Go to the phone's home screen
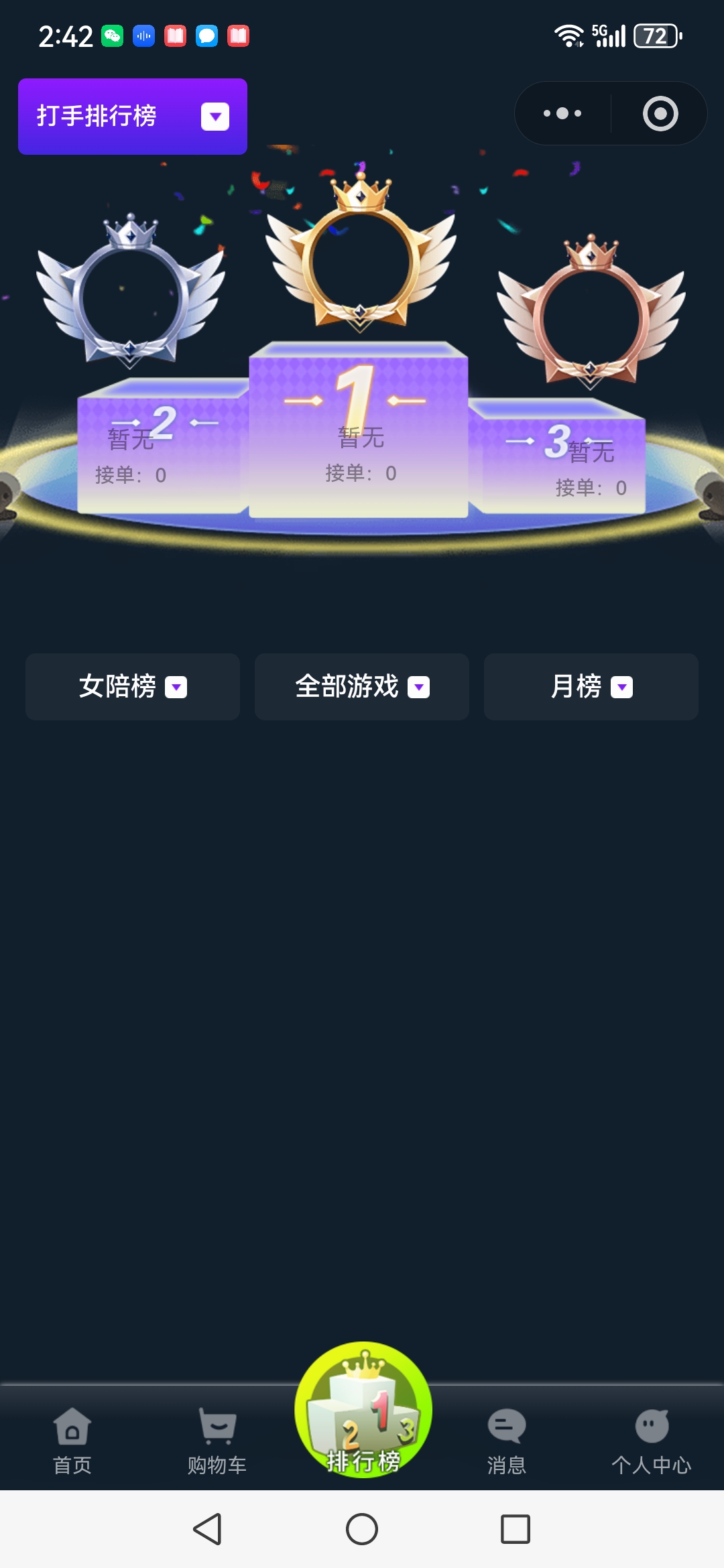This screenshot has width=724, height=1568. [362, 1529]
